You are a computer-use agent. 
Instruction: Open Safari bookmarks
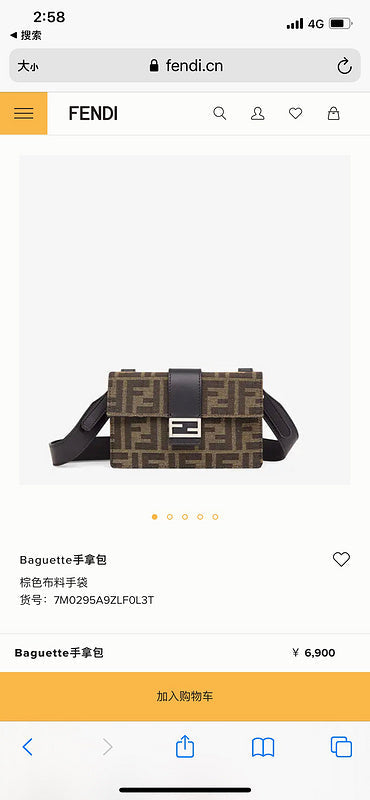(263, 747)
